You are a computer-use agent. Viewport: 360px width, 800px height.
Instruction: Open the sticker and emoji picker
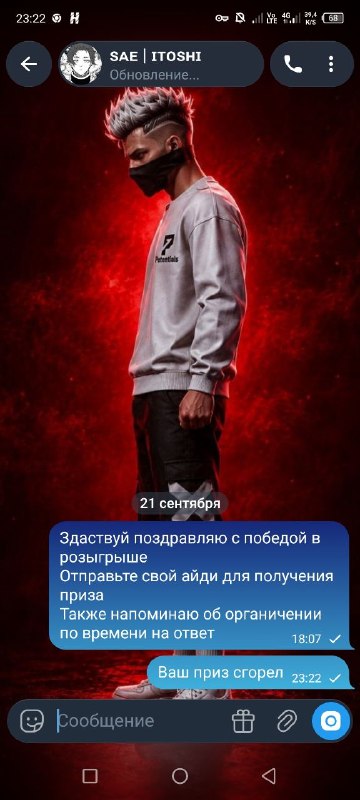(32, 721)
